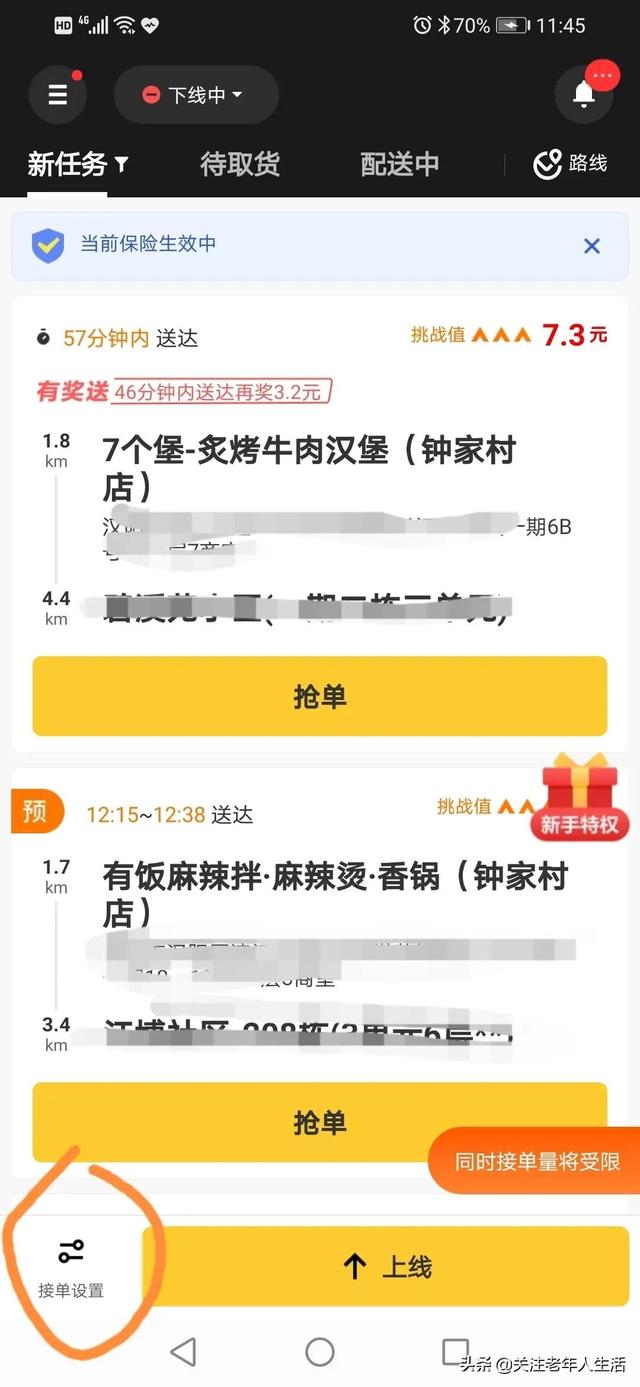Switch to the 新任务 tab
The width and height of the screenshot is (640, 1387).
78,164
